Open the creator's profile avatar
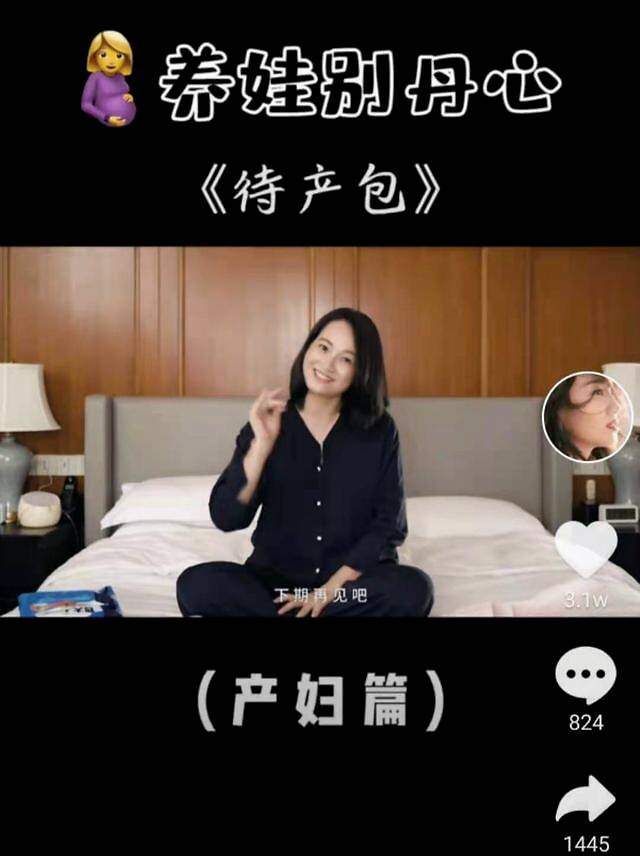 coord(587,416)
